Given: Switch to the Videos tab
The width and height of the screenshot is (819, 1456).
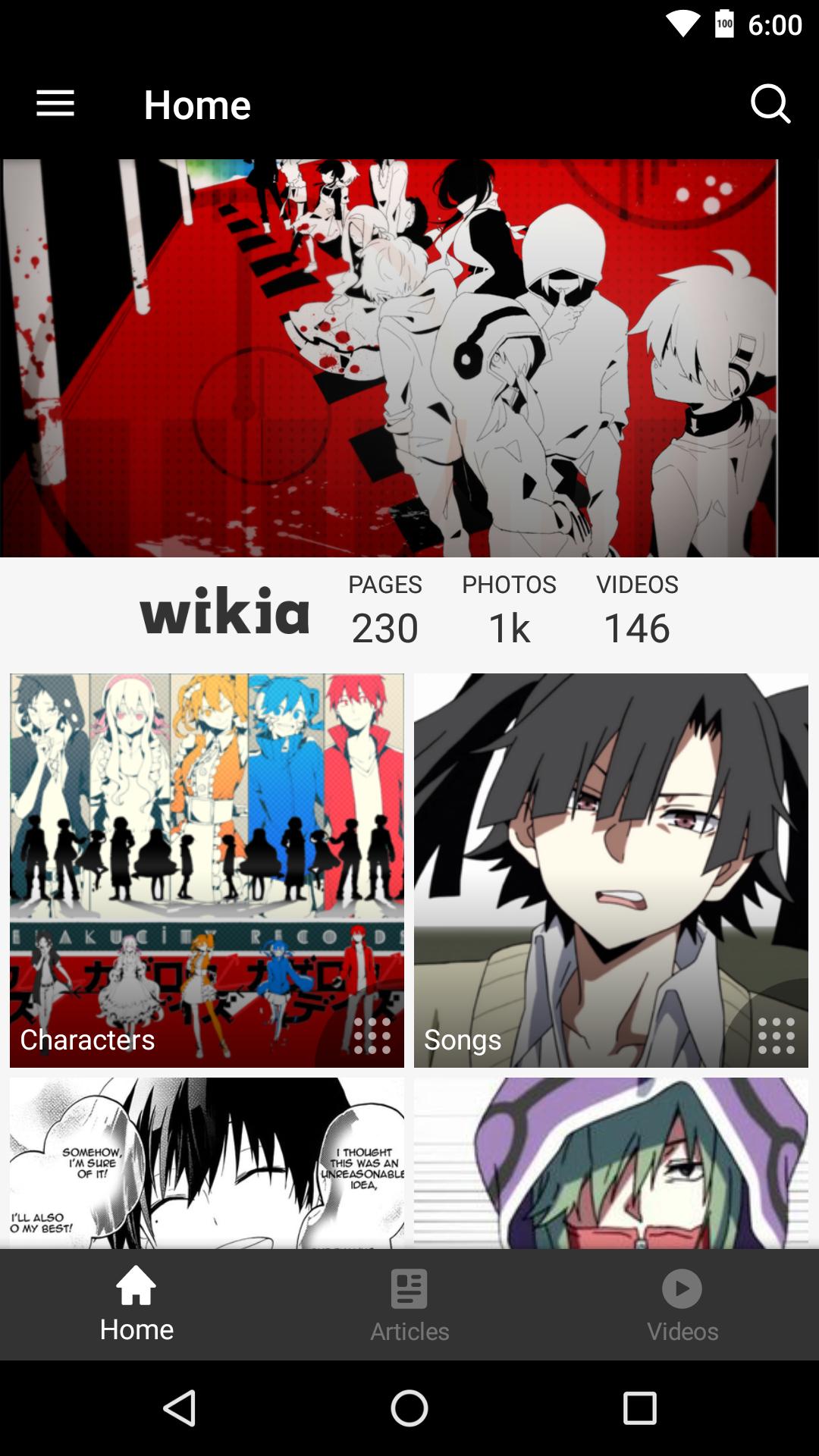Looking at the screenshot, I should (682, 1304).
